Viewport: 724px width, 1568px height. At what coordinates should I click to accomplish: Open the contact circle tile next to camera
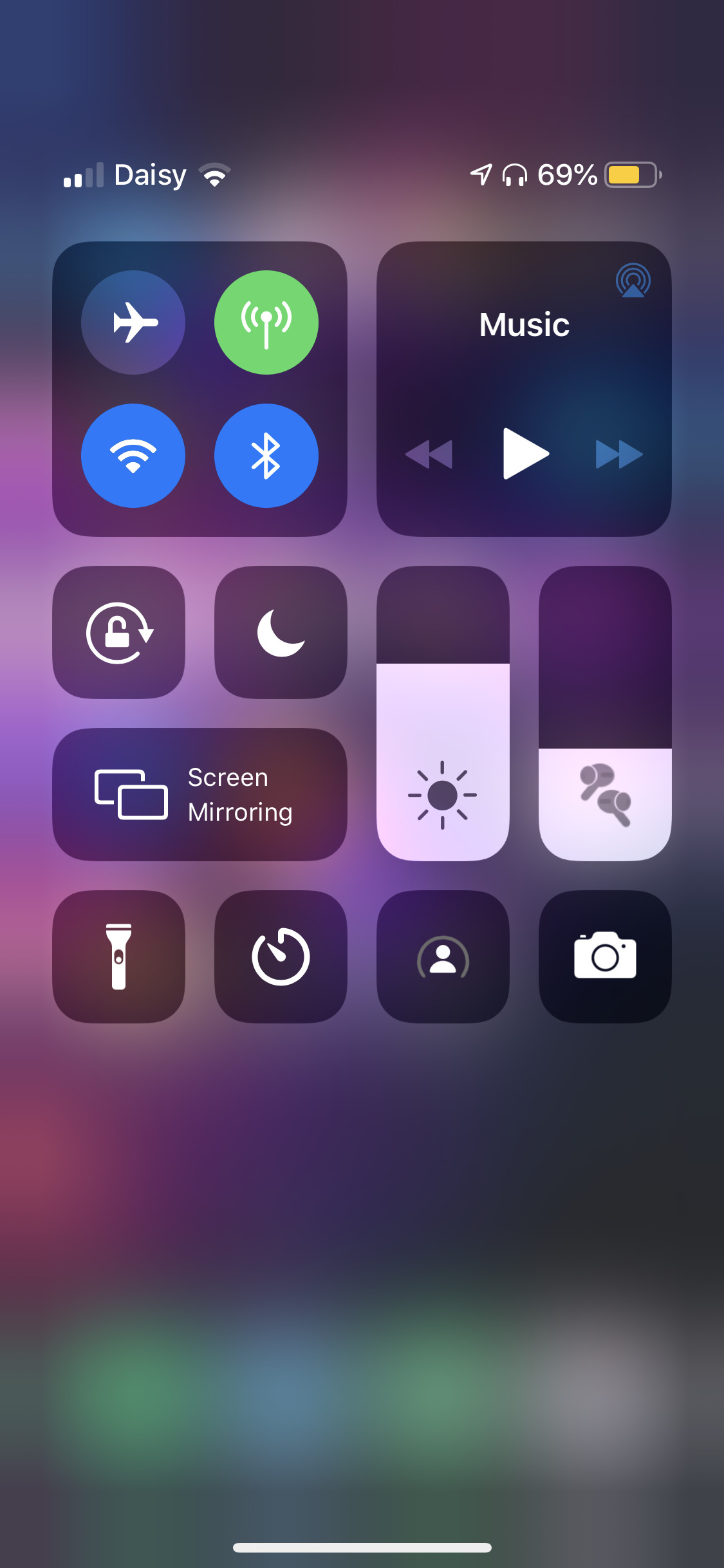[443, 957]
